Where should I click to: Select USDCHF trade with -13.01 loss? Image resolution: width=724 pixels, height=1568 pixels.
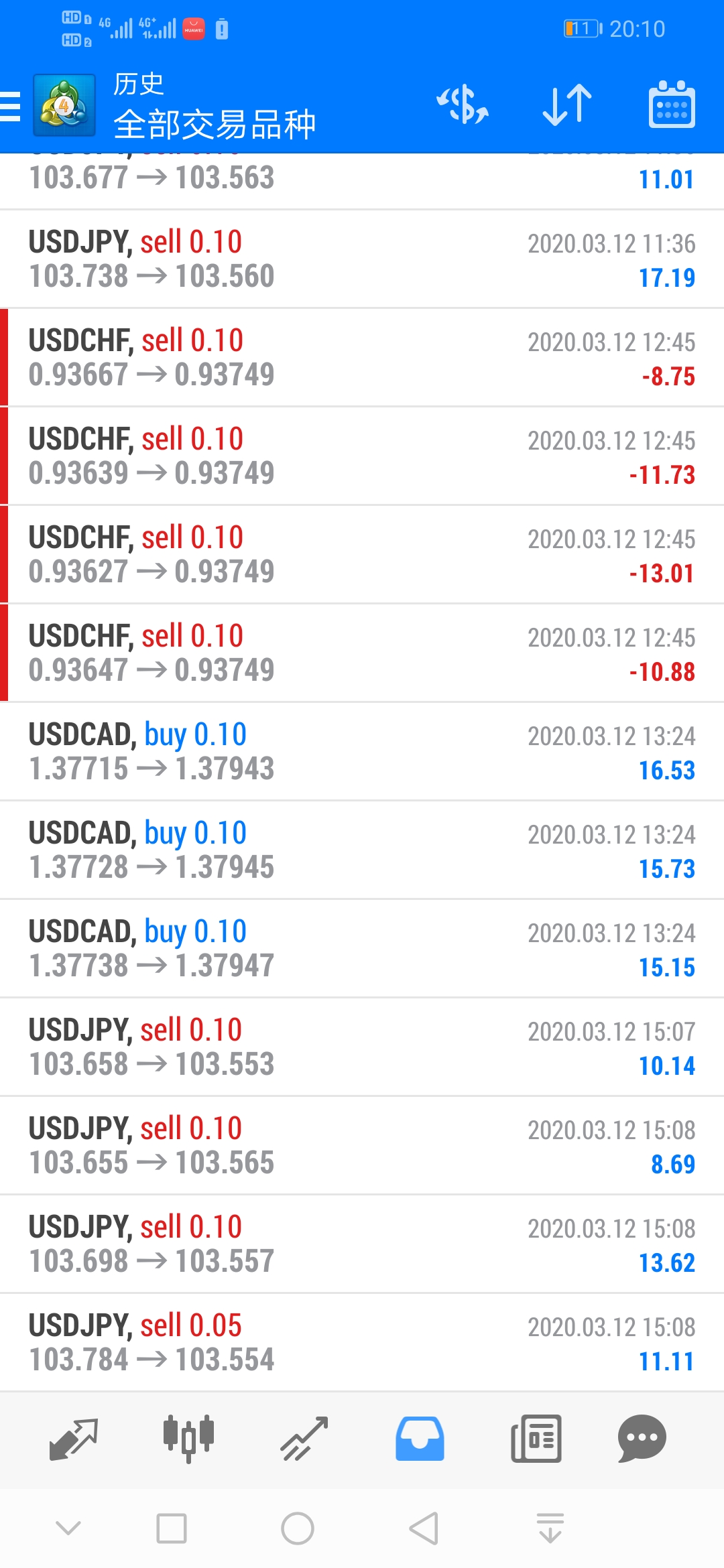[x=362, y=555]
